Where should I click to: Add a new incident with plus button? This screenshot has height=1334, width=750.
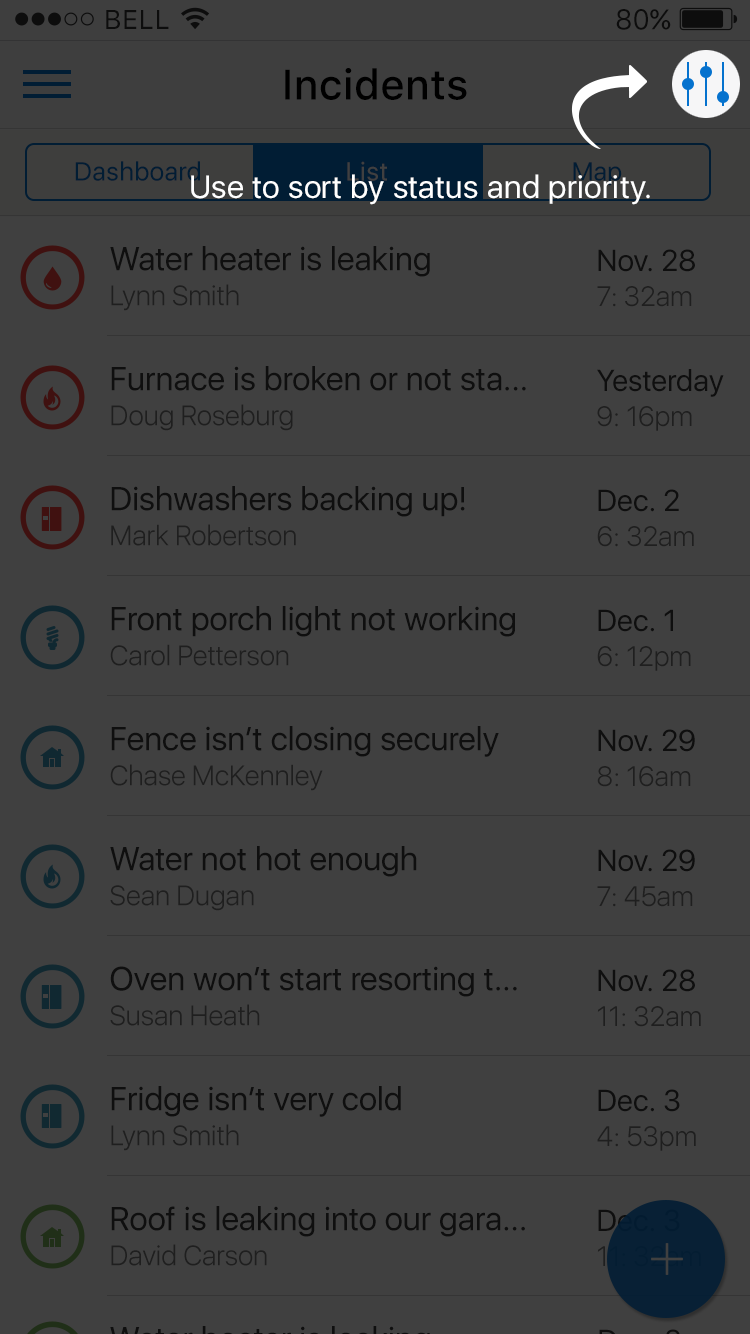[666, 1259]
